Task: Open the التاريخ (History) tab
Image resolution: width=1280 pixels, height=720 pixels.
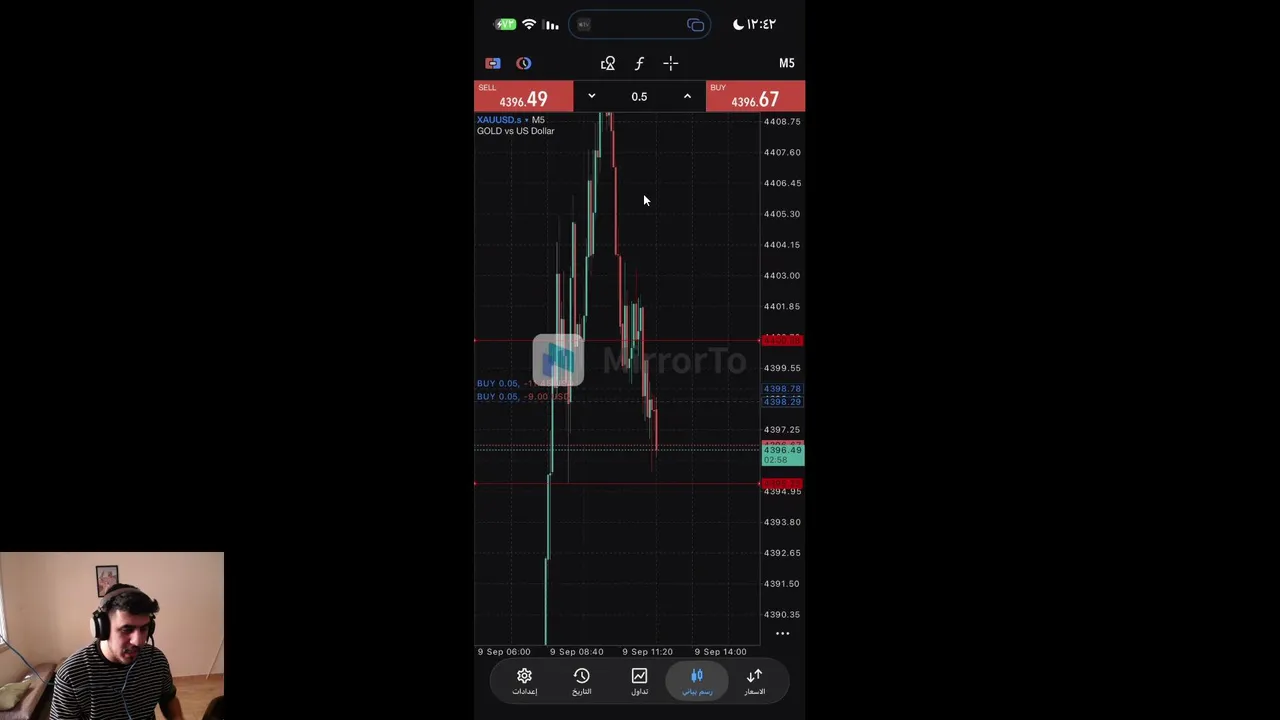Action: (582, 681)
